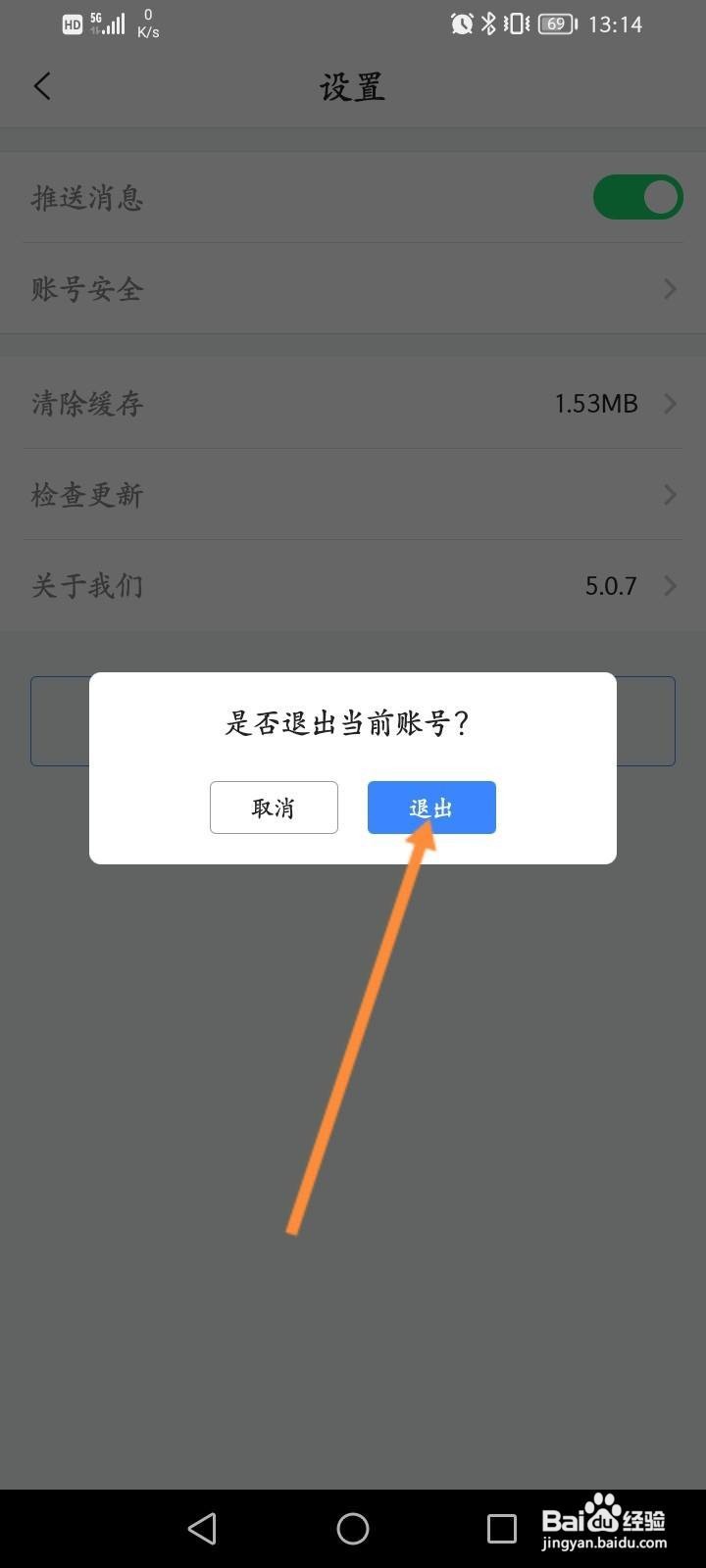Expand 关于我们 version 5.0.7 row
The height and width of the screenshot is (1568, 706).
(670, 585)
